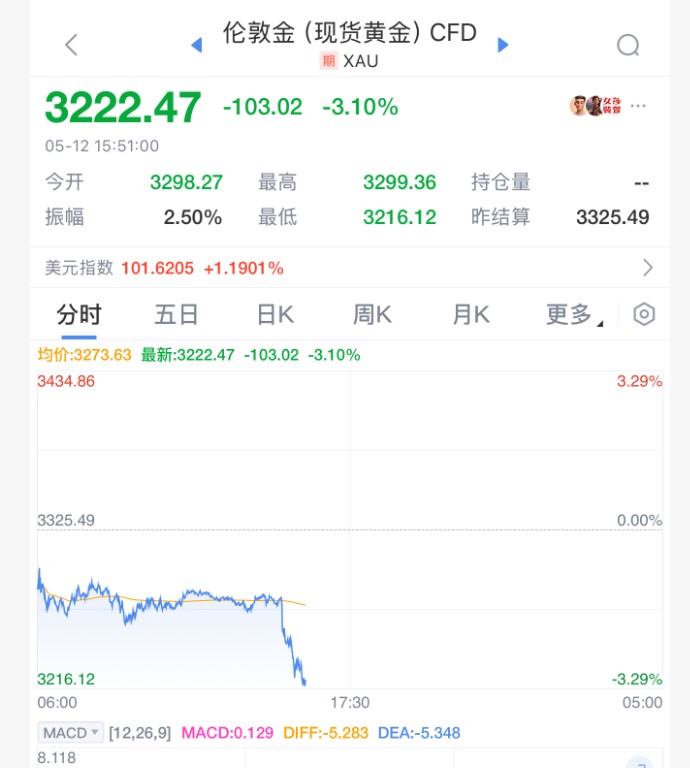690x768 pixels.
Task: Expand the 更多 chart period options
Action: pyautogui.click(x=573, y=315)
